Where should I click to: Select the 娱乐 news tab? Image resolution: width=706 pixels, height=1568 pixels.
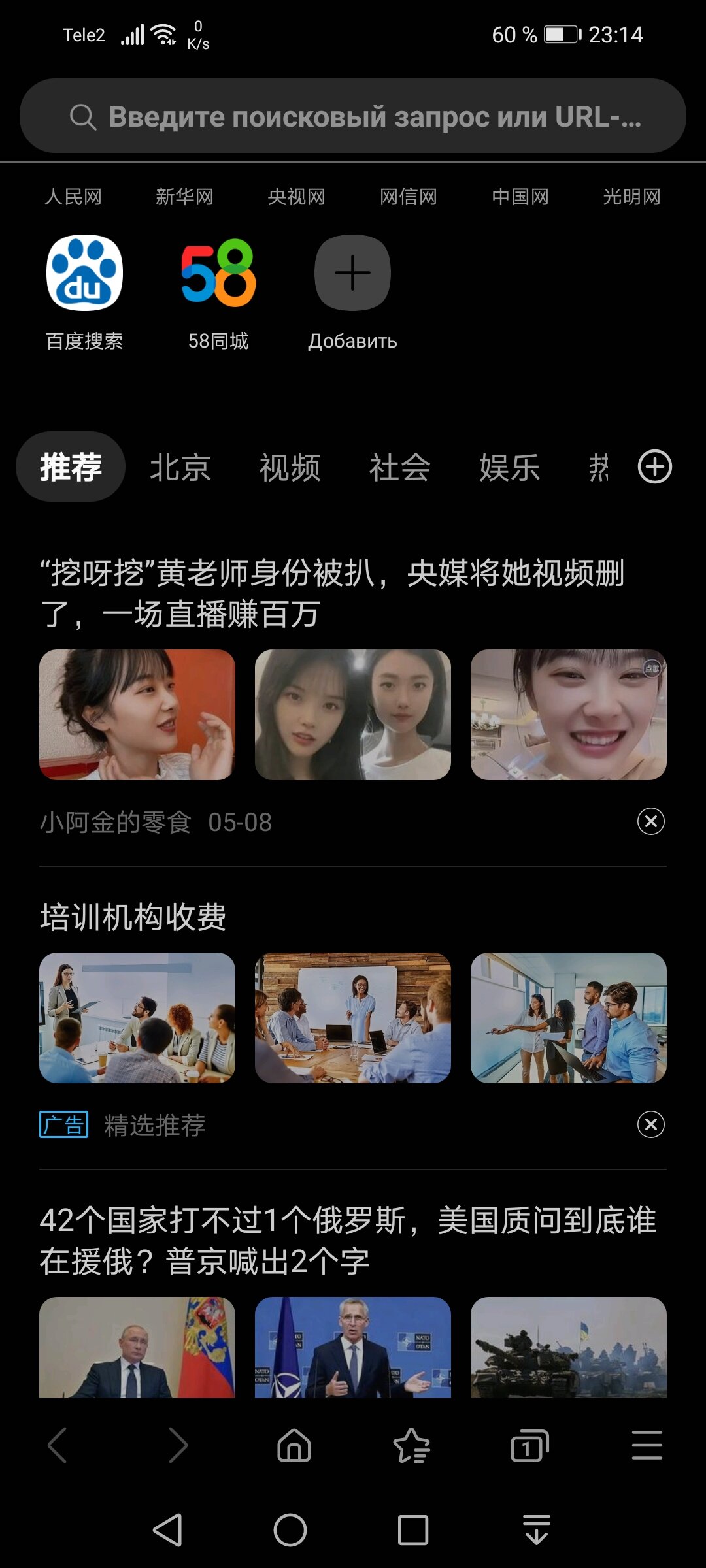tap(509, 467)
